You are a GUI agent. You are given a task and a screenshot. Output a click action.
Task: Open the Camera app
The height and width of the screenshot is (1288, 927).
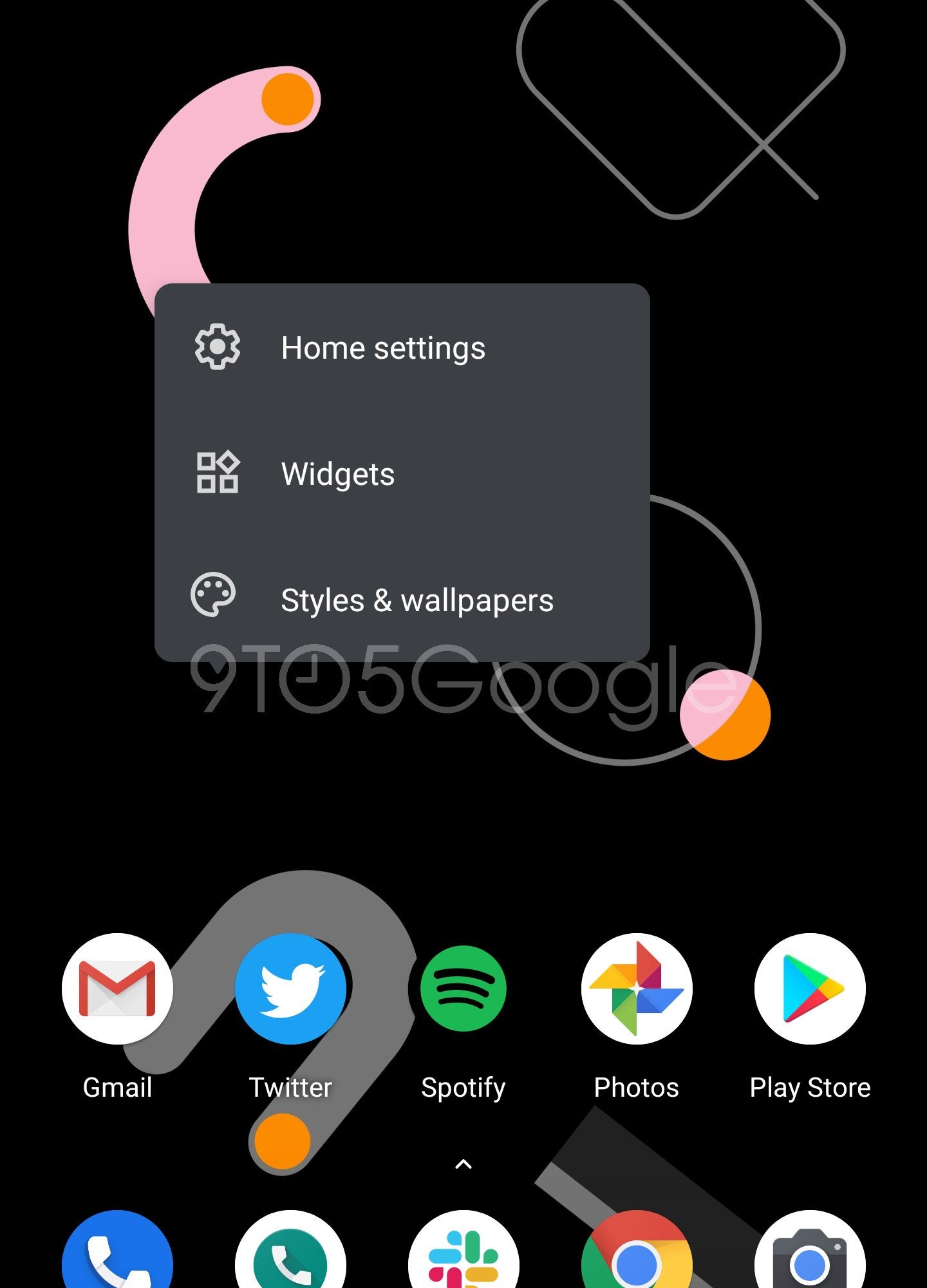point(810,1256)
